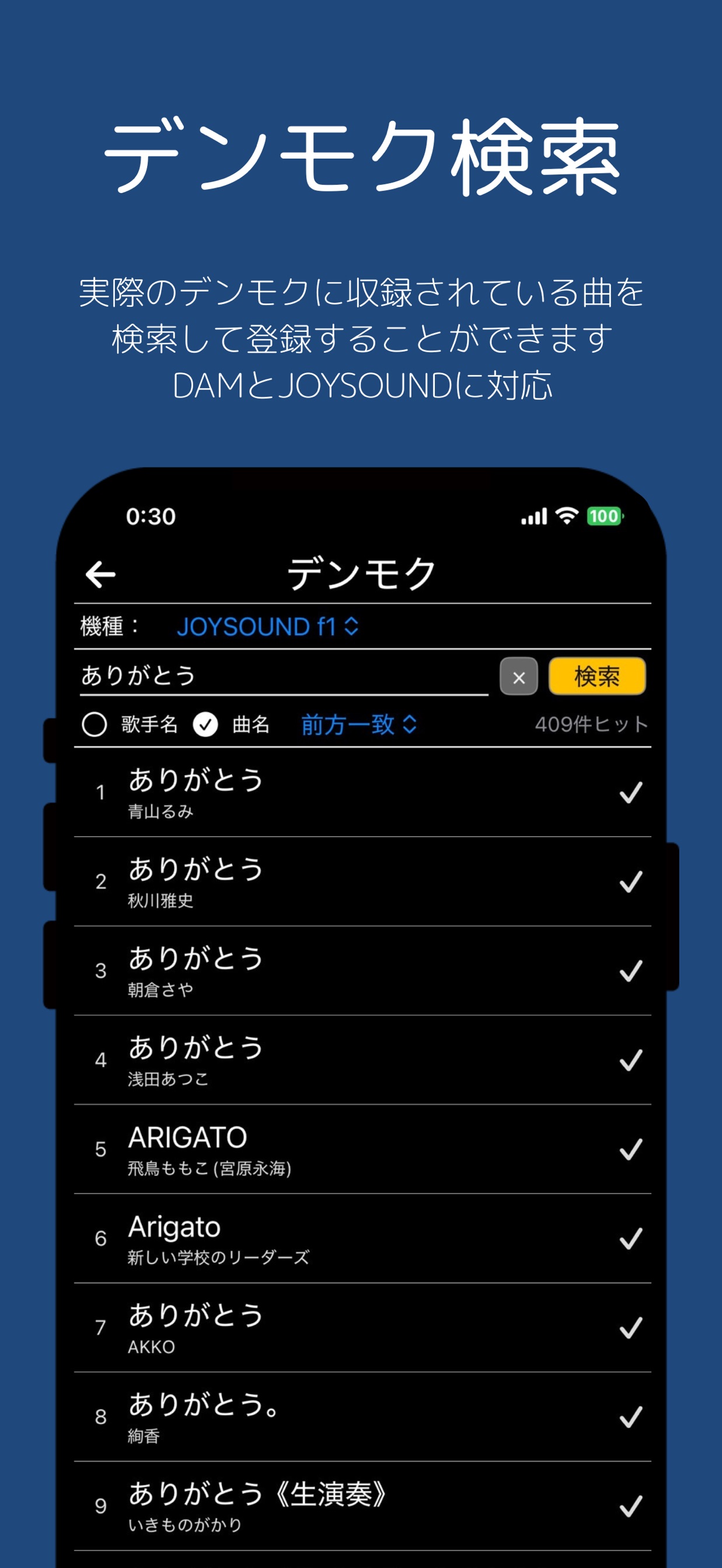This screenshot has width=722, height=1568.
Task: Open the 前方一致 match mode selector
Action: [357, 724]
